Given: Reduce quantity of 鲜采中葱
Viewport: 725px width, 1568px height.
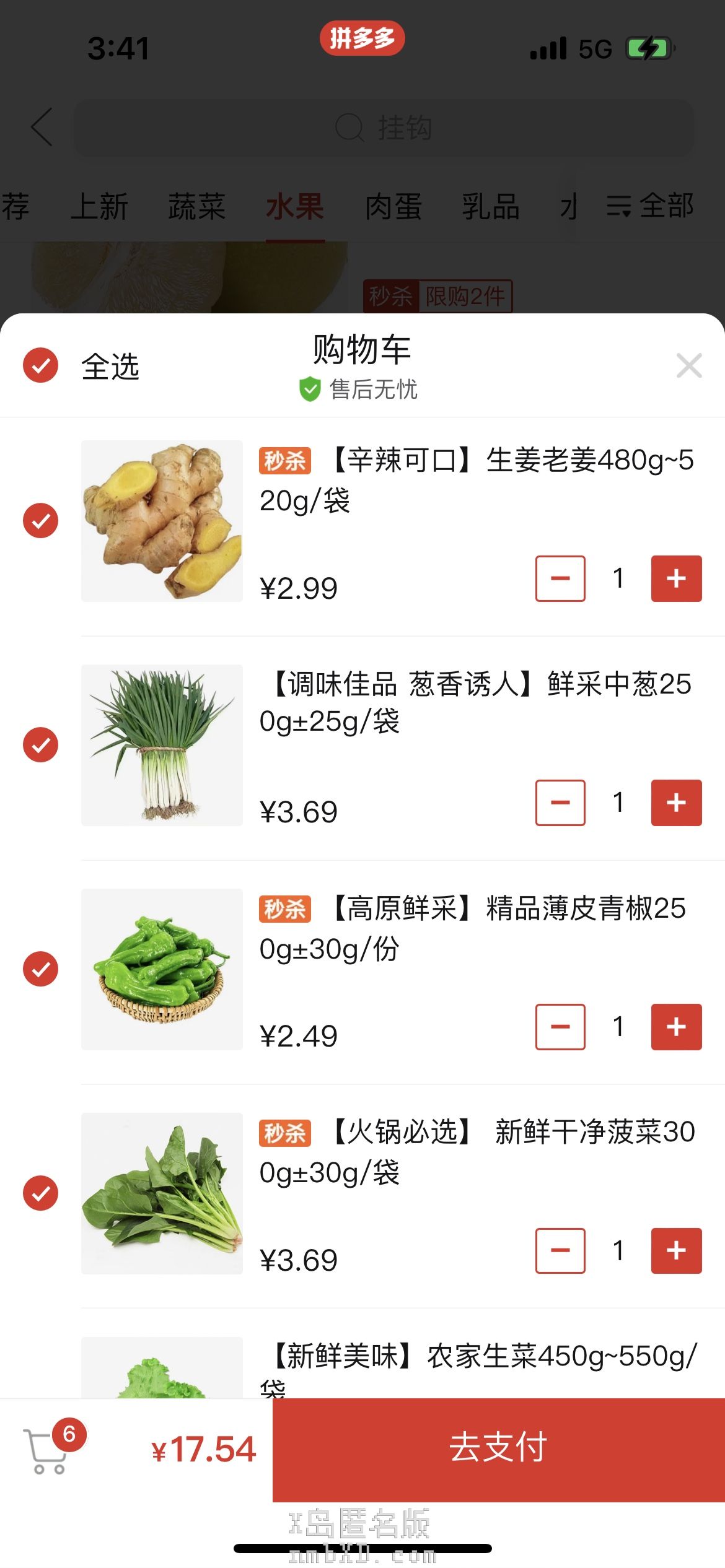Looking at the screenshot, I should point(560,803).
